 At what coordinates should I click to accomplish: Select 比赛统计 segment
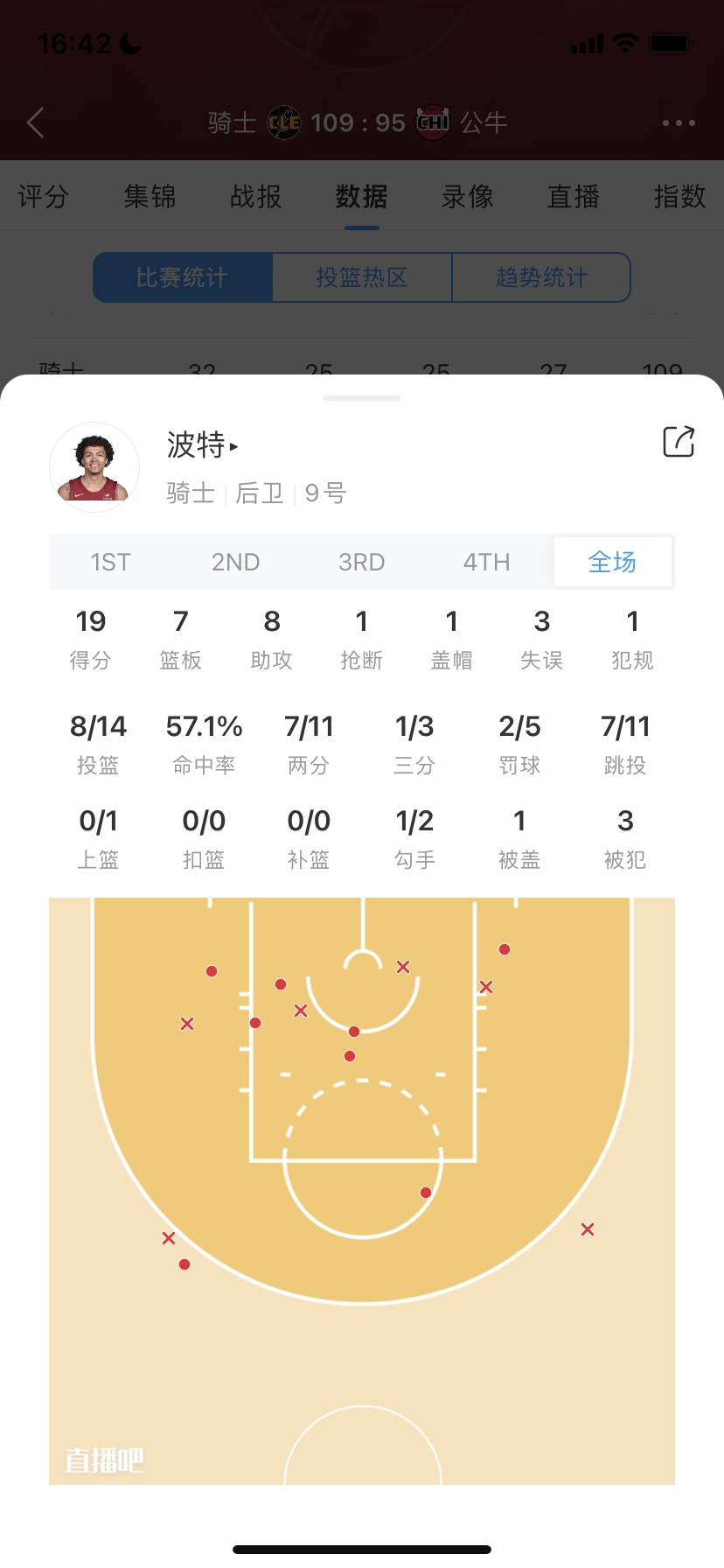point(183,277)
